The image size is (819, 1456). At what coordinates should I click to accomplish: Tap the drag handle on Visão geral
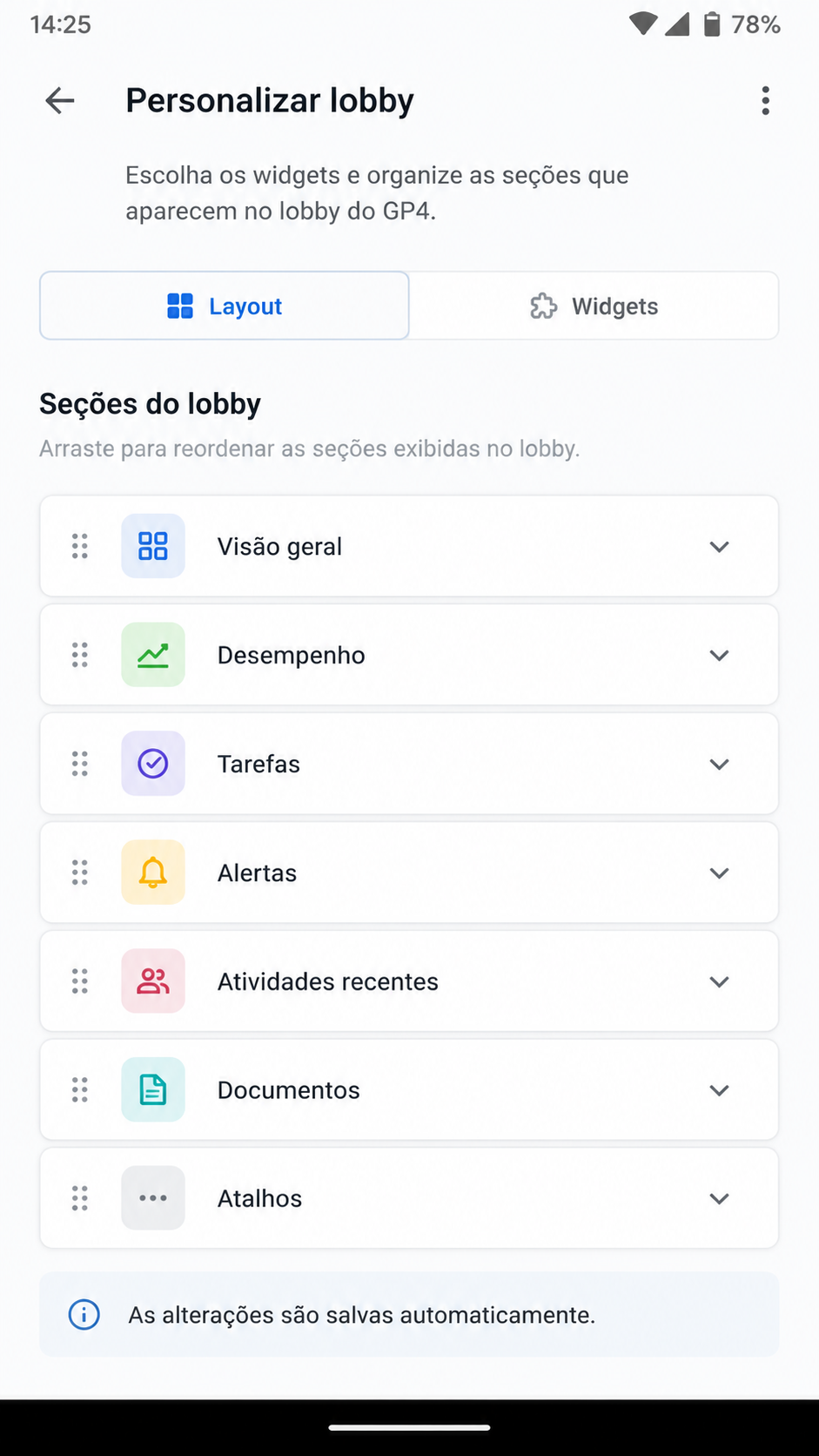79,546
